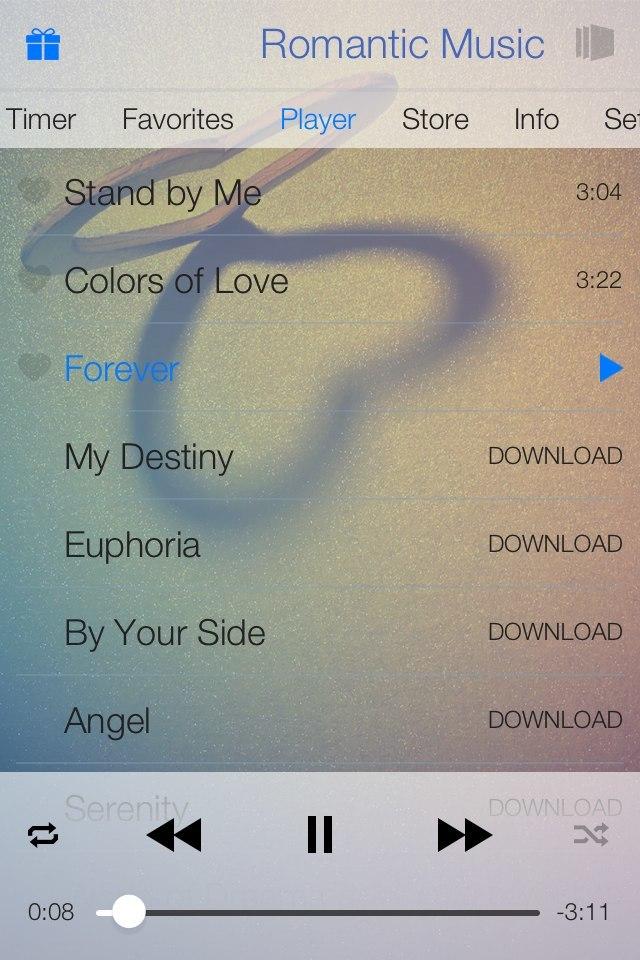640x960 pixels.
Task: Skip forward to next track
Action: click(465, 835)
